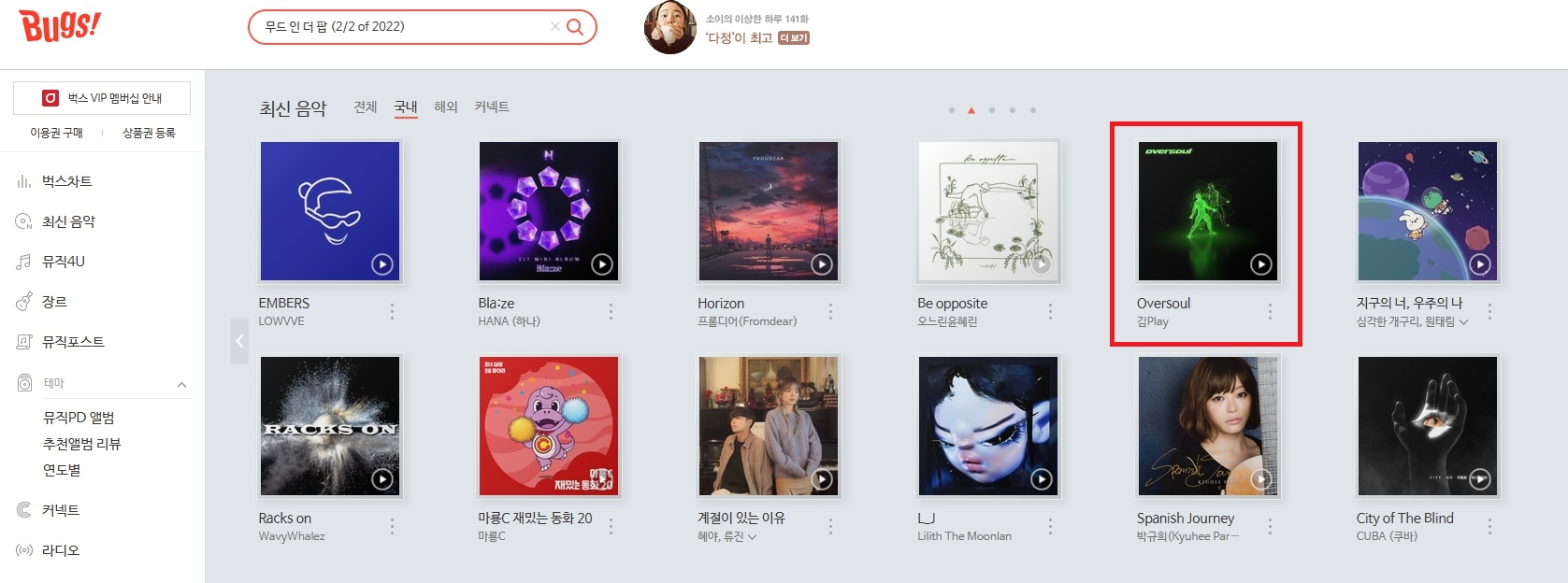
Task: Switch to the 전체 tab
Action: point(366,107)
